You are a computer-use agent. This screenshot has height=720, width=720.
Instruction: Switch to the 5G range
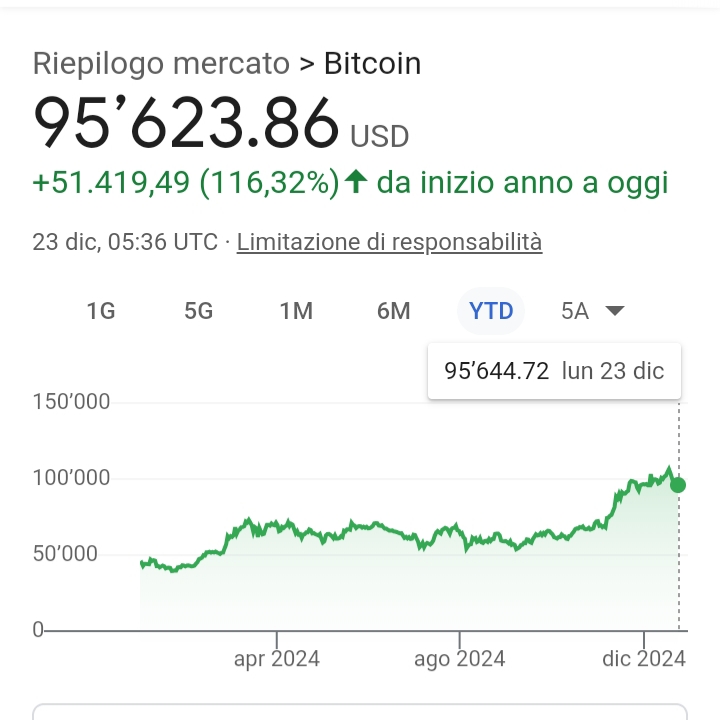click(199, 311)
